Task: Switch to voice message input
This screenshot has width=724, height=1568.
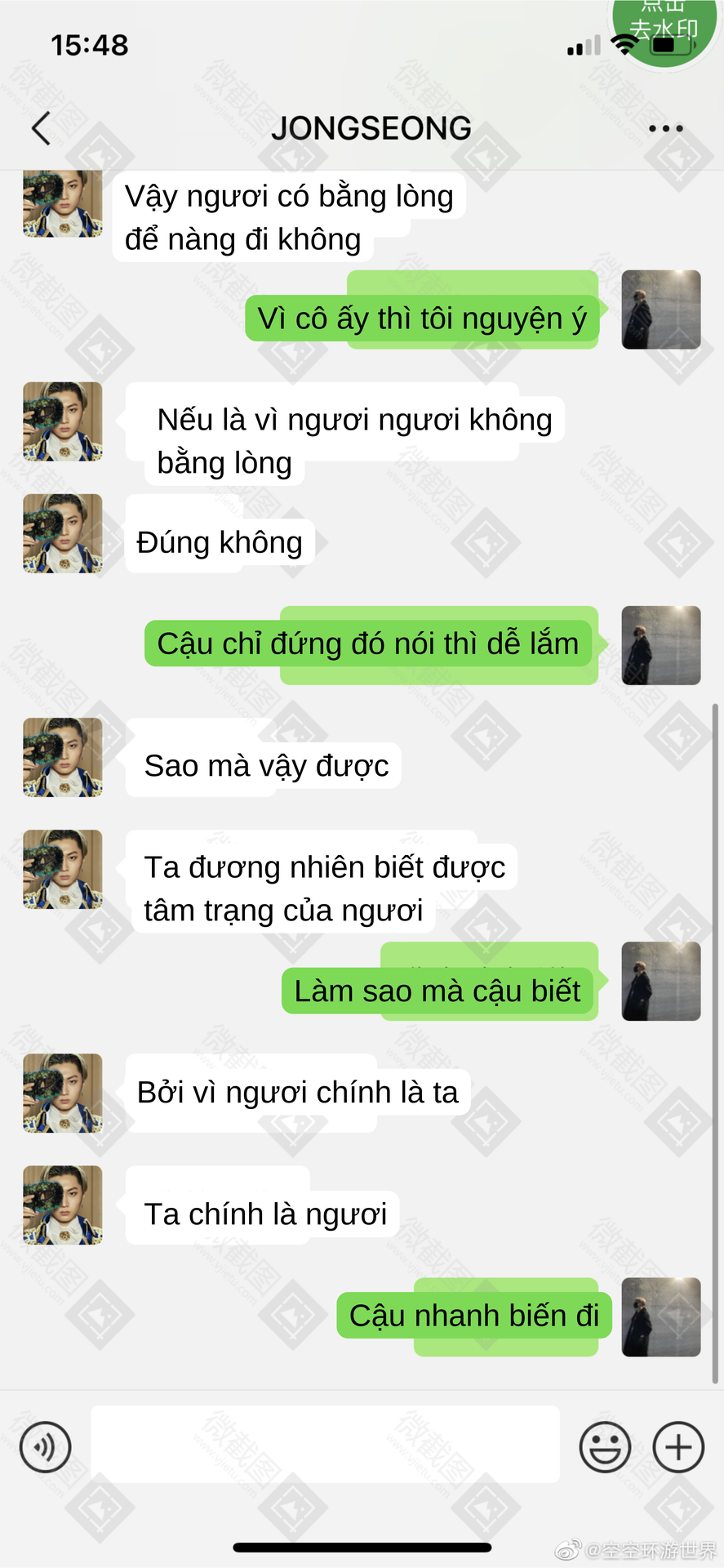Action: [x=46, y=1447]
